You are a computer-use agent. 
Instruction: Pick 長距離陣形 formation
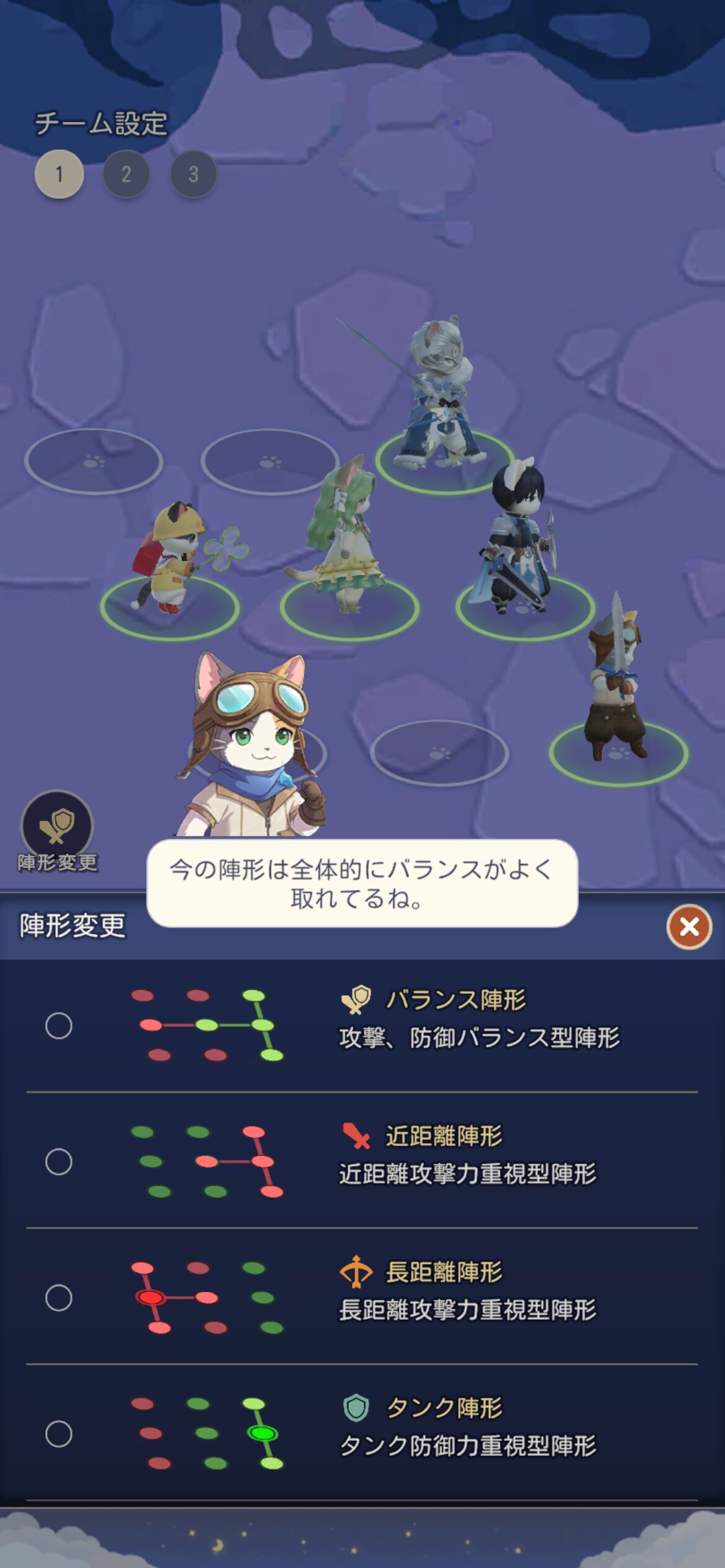pos(59,1297)
